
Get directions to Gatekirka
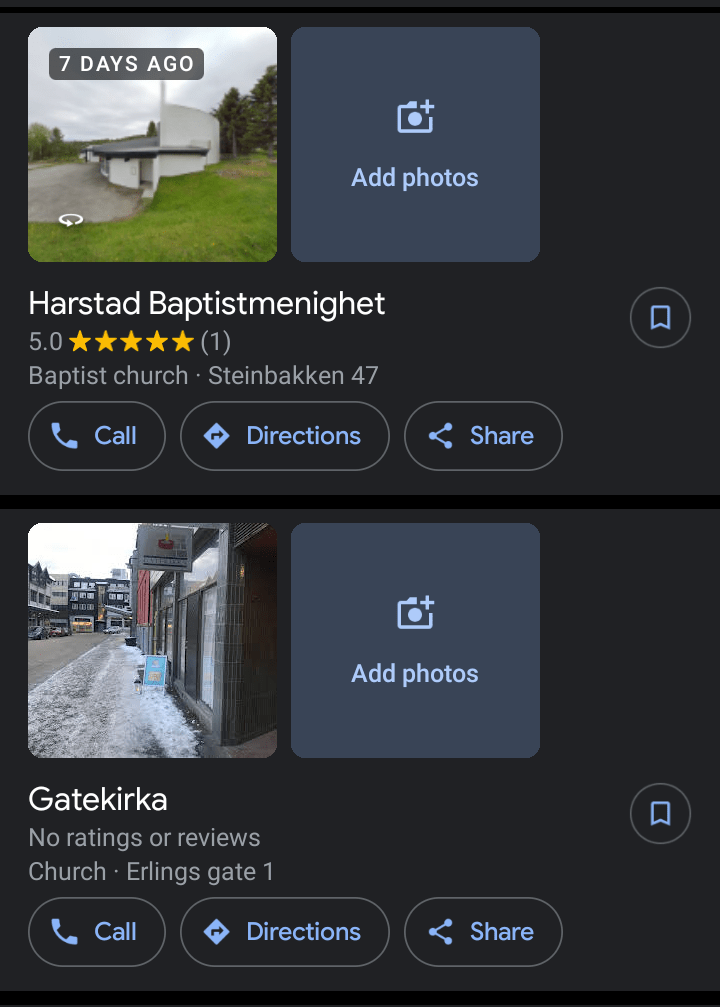pos(284,932)
